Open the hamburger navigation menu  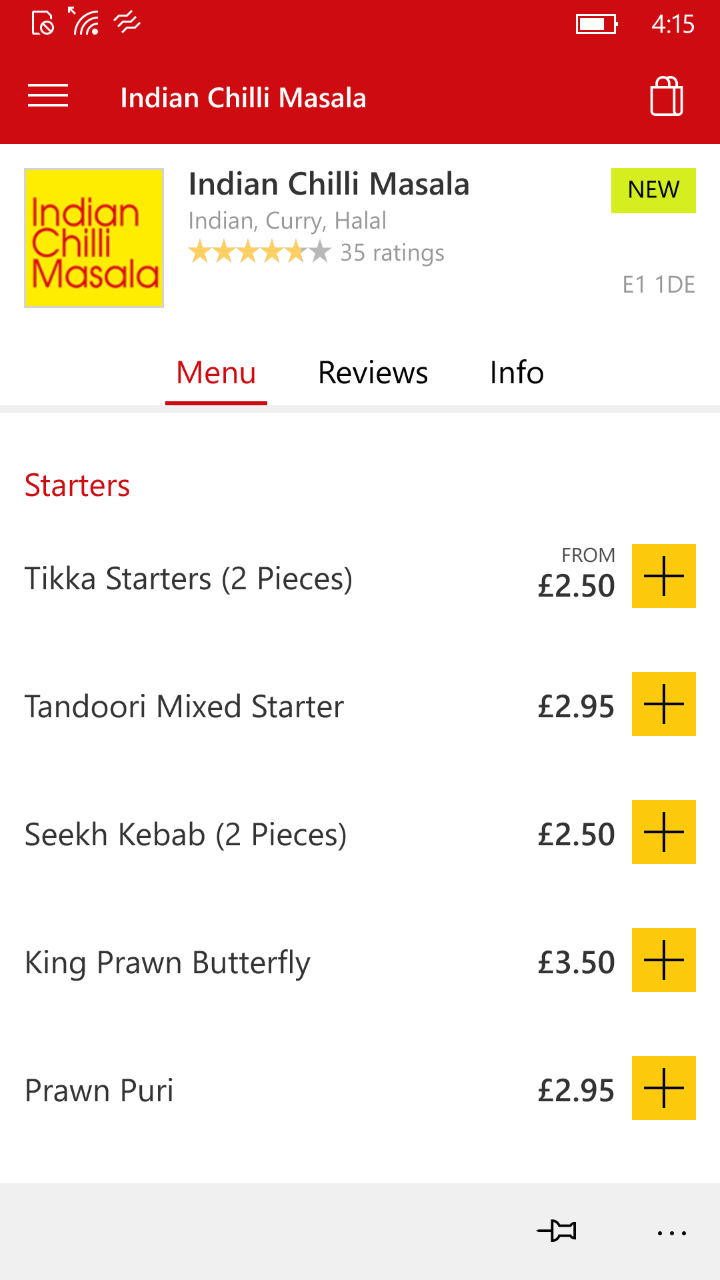[48, 96]
